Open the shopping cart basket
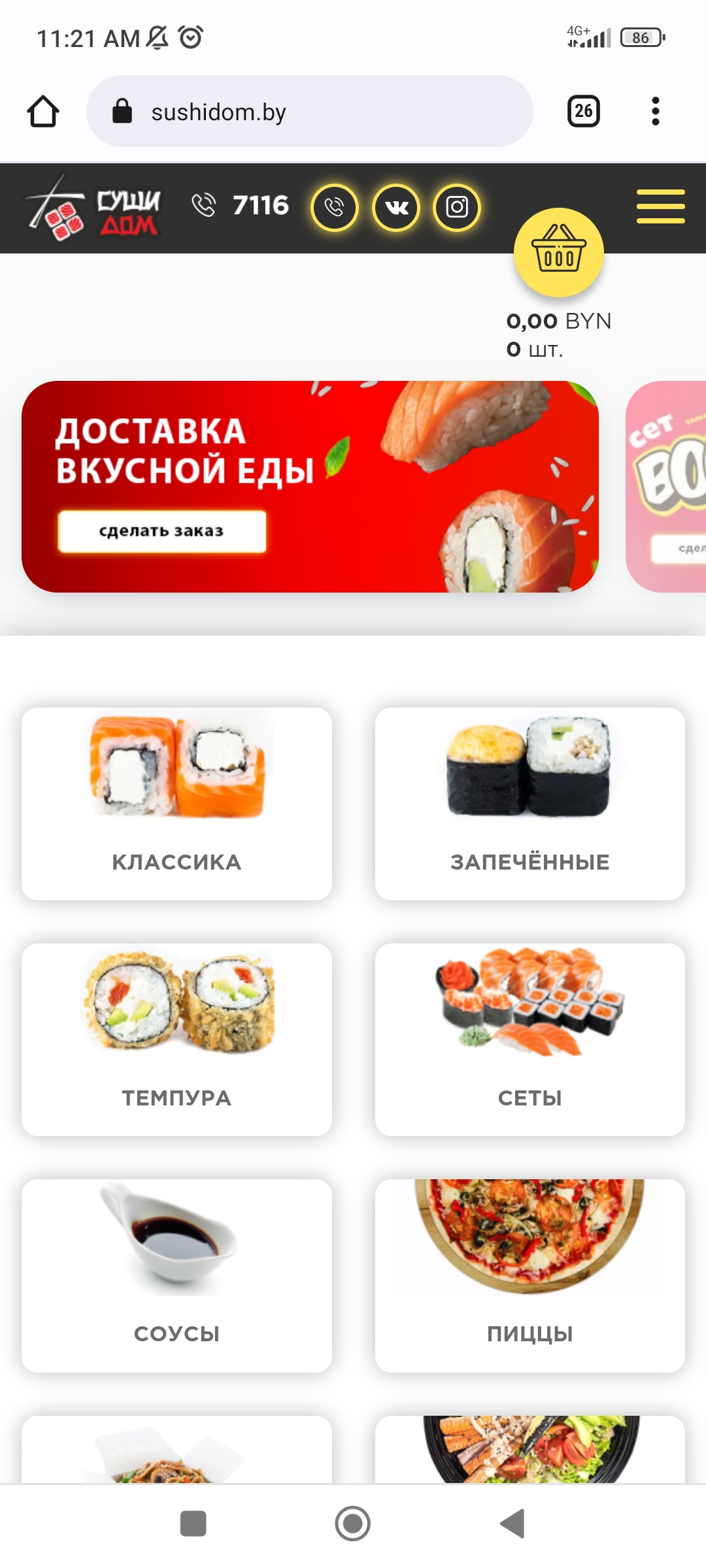This screenshot has width=706, height=1568. pyautogui.click(x=558, y=253)
